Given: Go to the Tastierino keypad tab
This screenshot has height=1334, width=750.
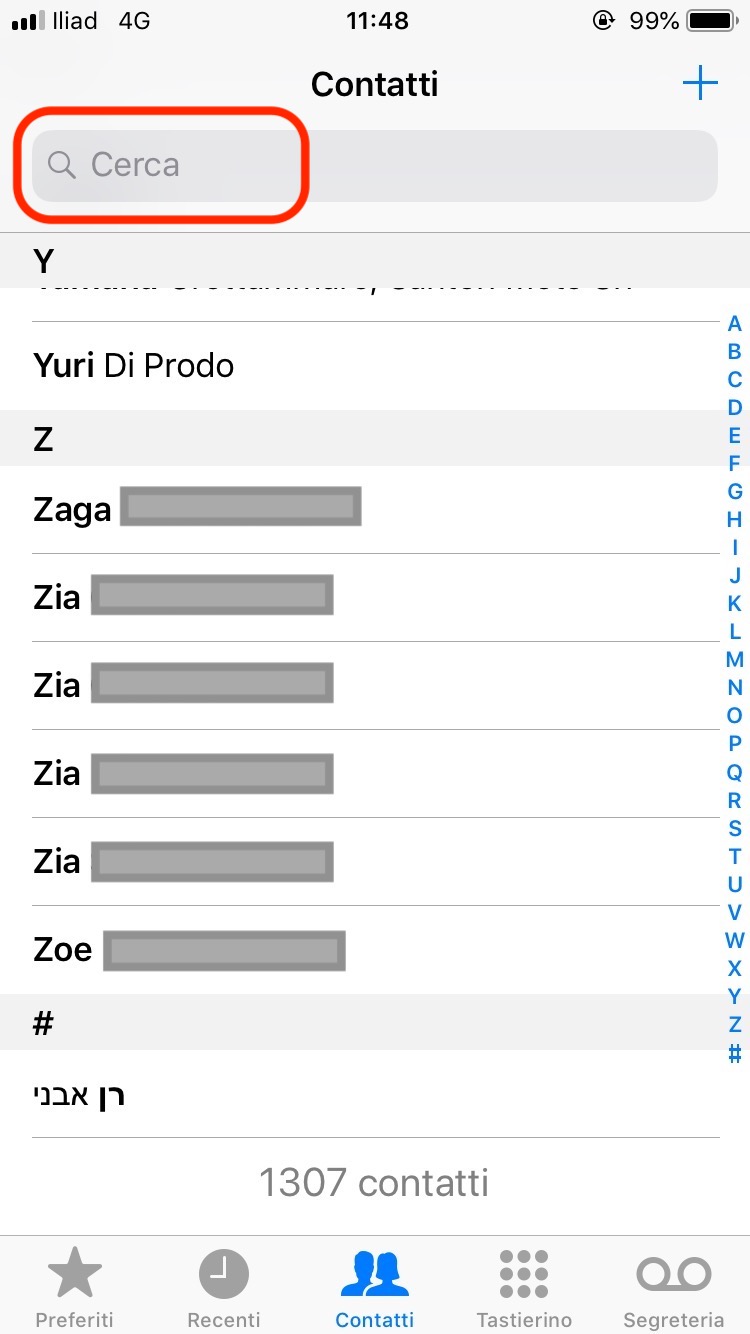Looking at the screenshot, I should point(524,1288).
